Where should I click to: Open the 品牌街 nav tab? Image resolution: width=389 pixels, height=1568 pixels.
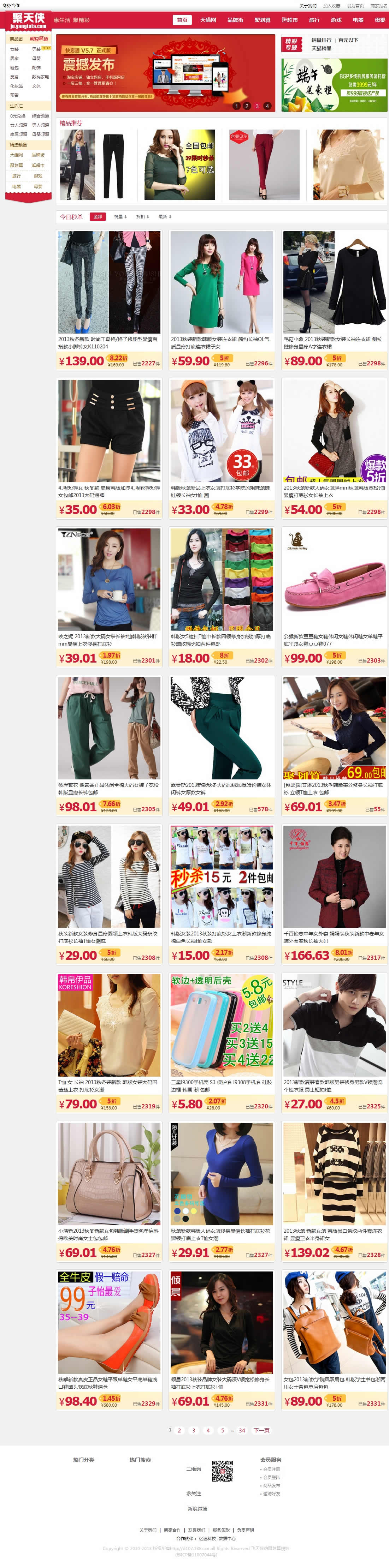pyautogui.click(x=235, y=20)
